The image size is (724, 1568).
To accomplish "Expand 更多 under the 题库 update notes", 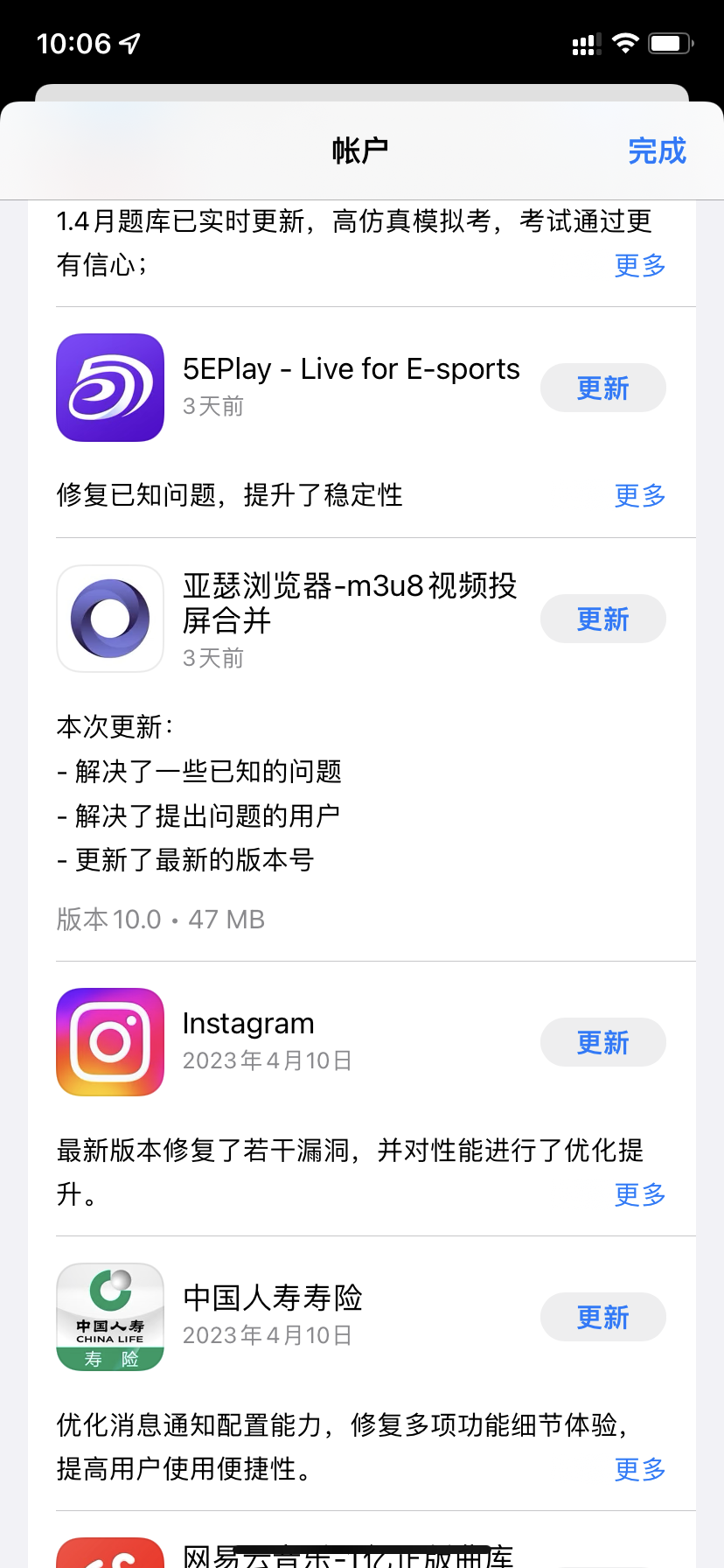I will tap(640, 265).
